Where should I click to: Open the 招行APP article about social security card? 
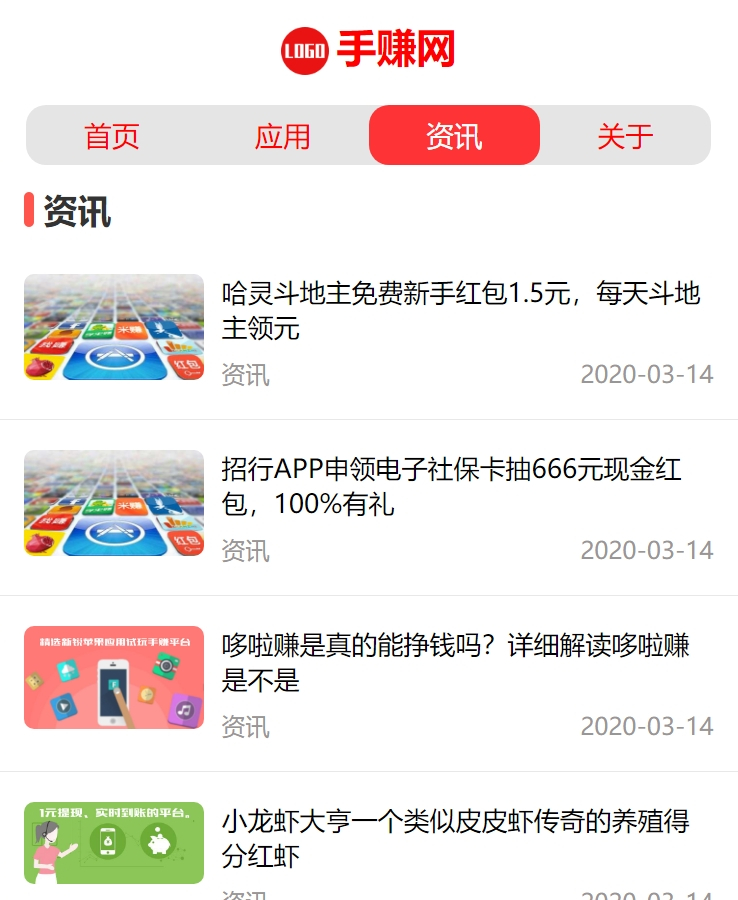(450, 487)
